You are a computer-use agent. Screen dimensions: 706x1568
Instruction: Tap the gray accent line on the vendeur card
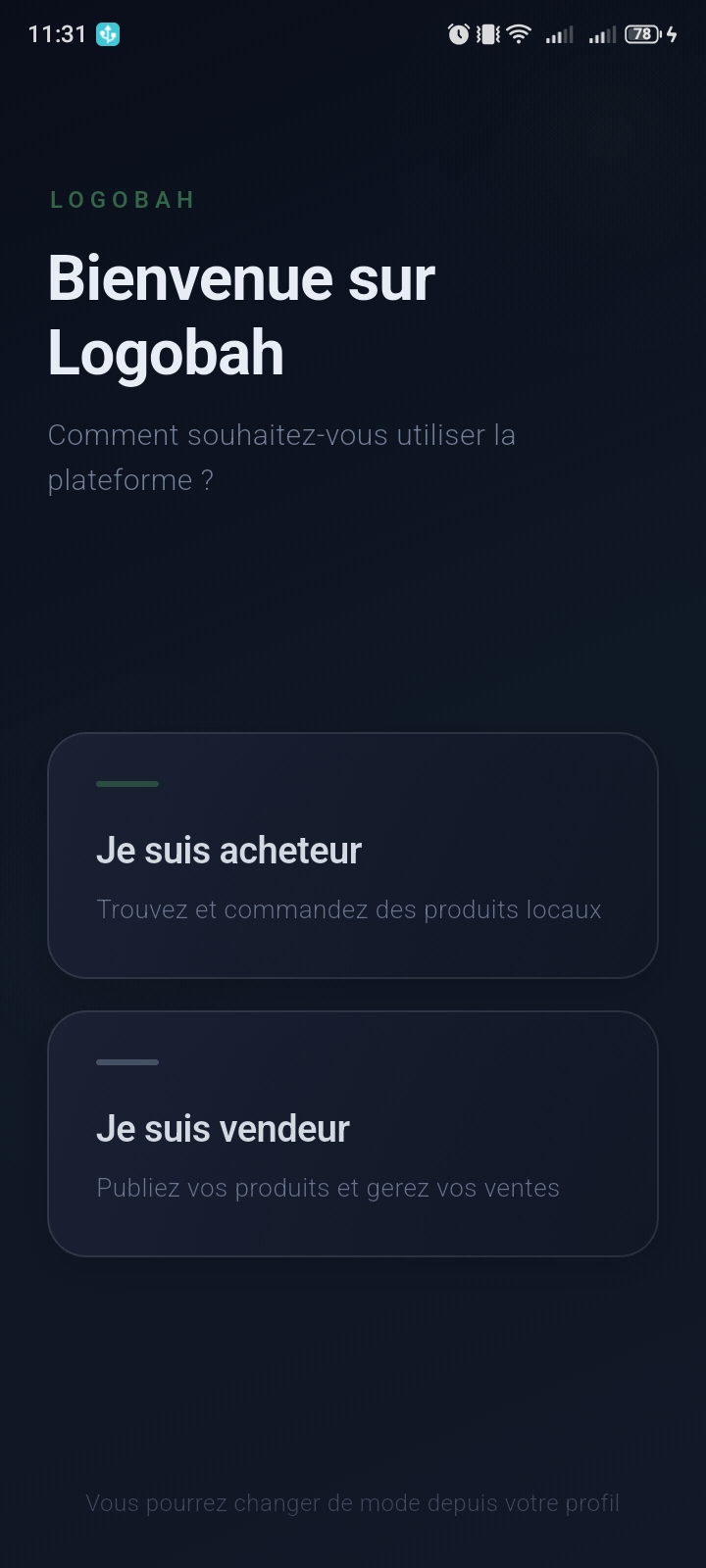pos(127,1061)
